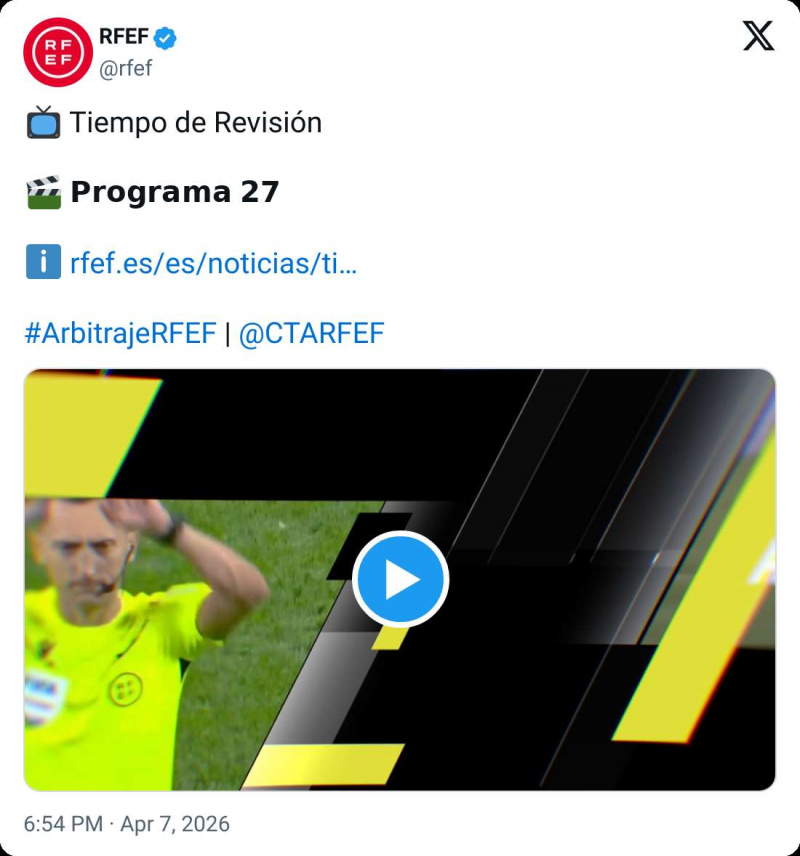This screenshot has width=800, height=856.
Task: Open the post timestamp Apr 7, 2026
Action: point(126,824)
